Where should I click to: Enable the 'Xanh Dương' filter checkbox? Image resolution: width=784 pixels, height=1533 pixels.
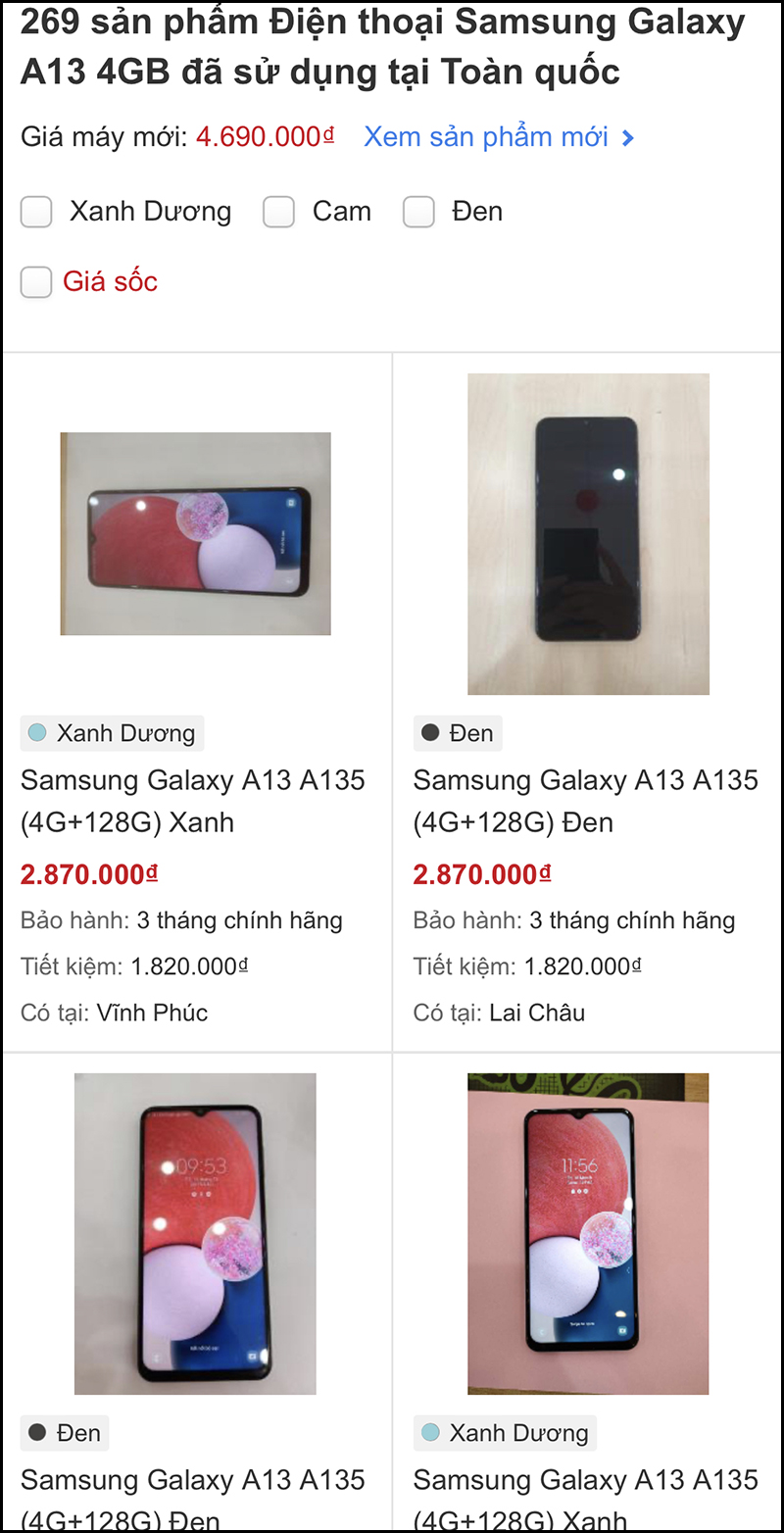tap(35, 212)
